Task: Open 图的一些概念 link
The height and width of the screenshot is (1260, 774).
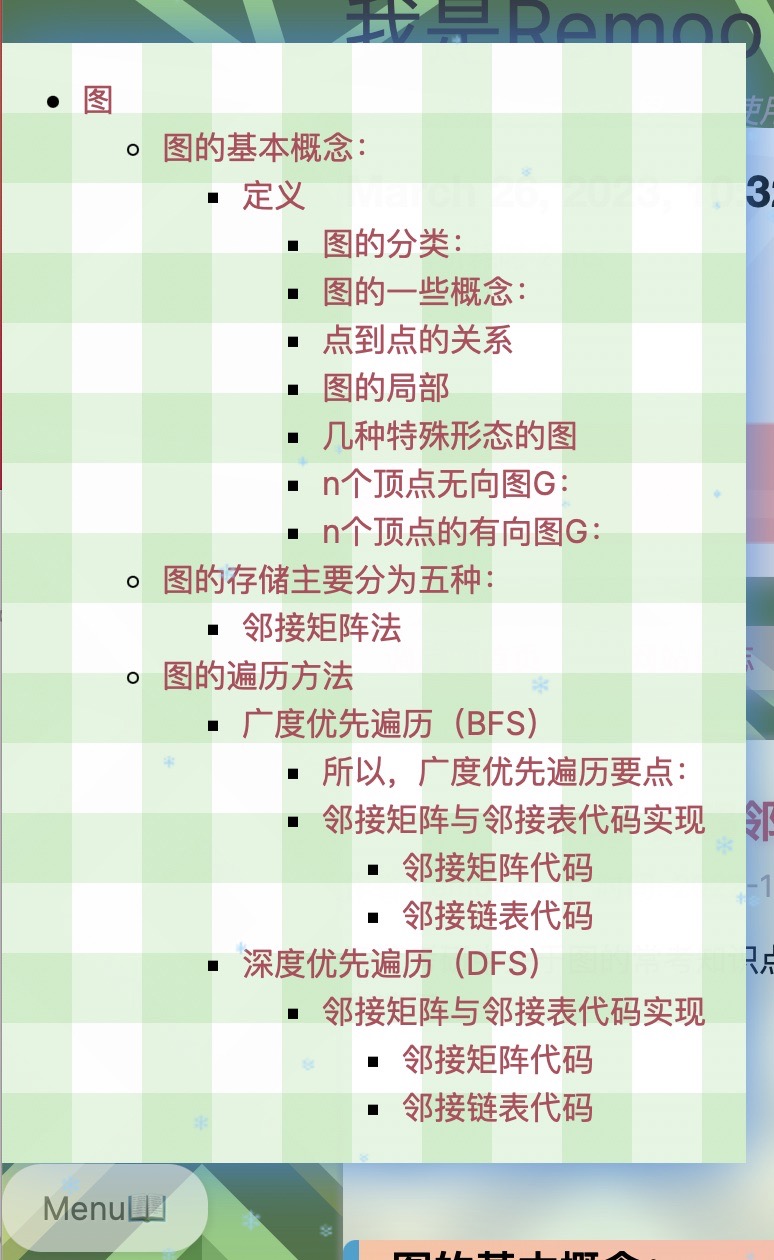Action: pos(424,292)
